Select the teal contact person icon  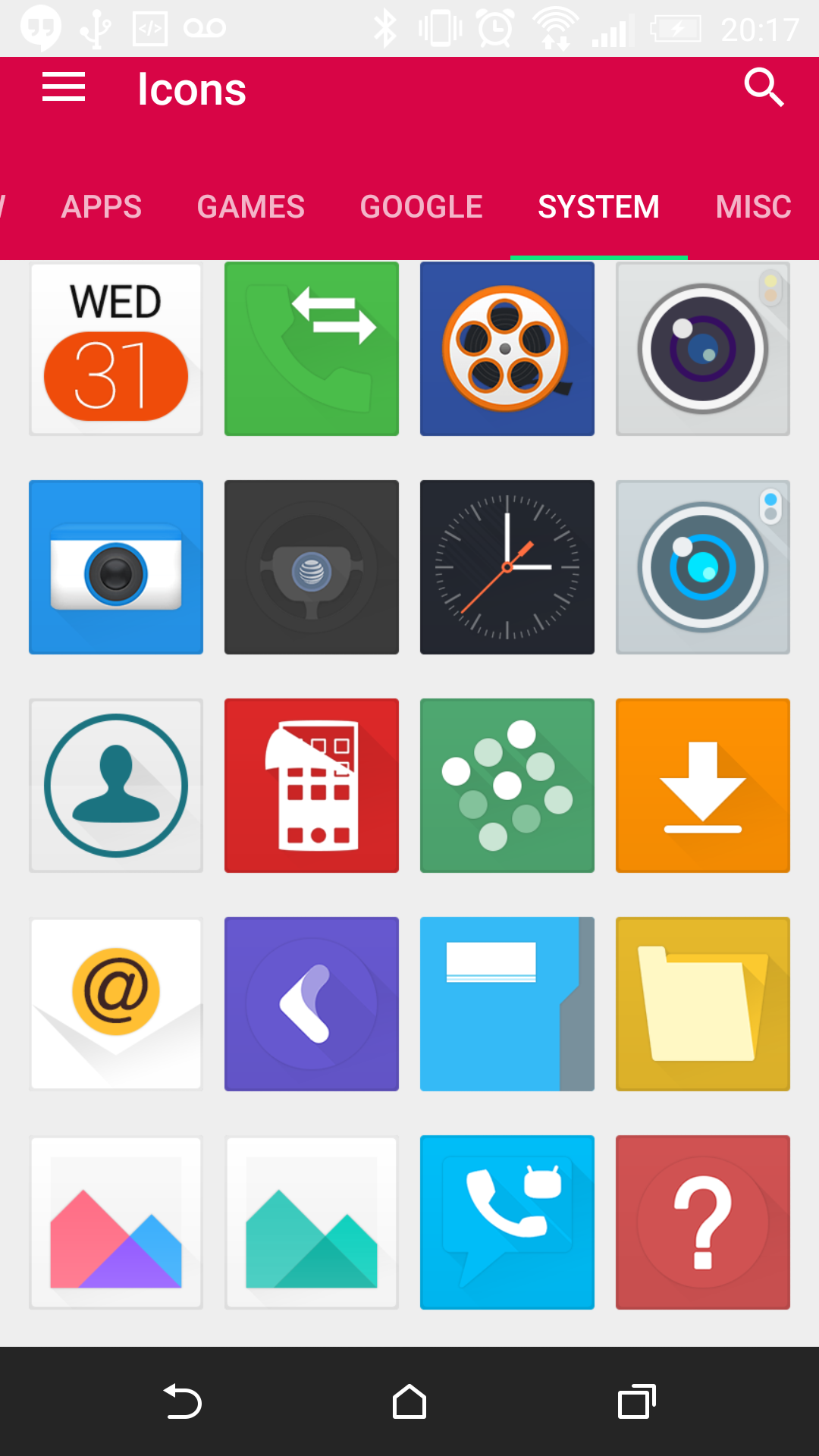[116, 786]
